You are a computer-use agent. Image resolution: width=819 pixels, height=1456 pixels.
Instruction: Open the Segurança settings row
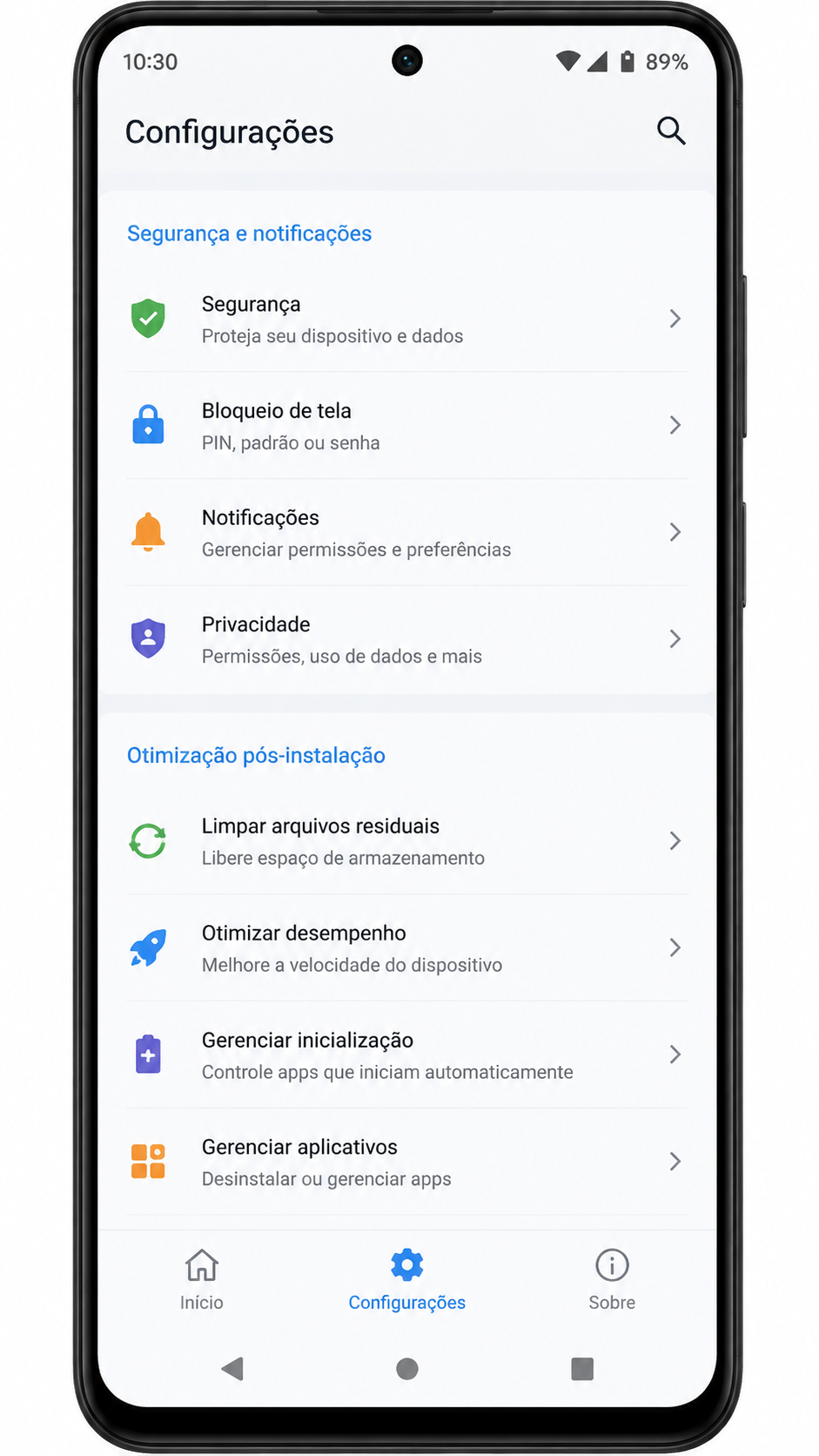[407, 319]
